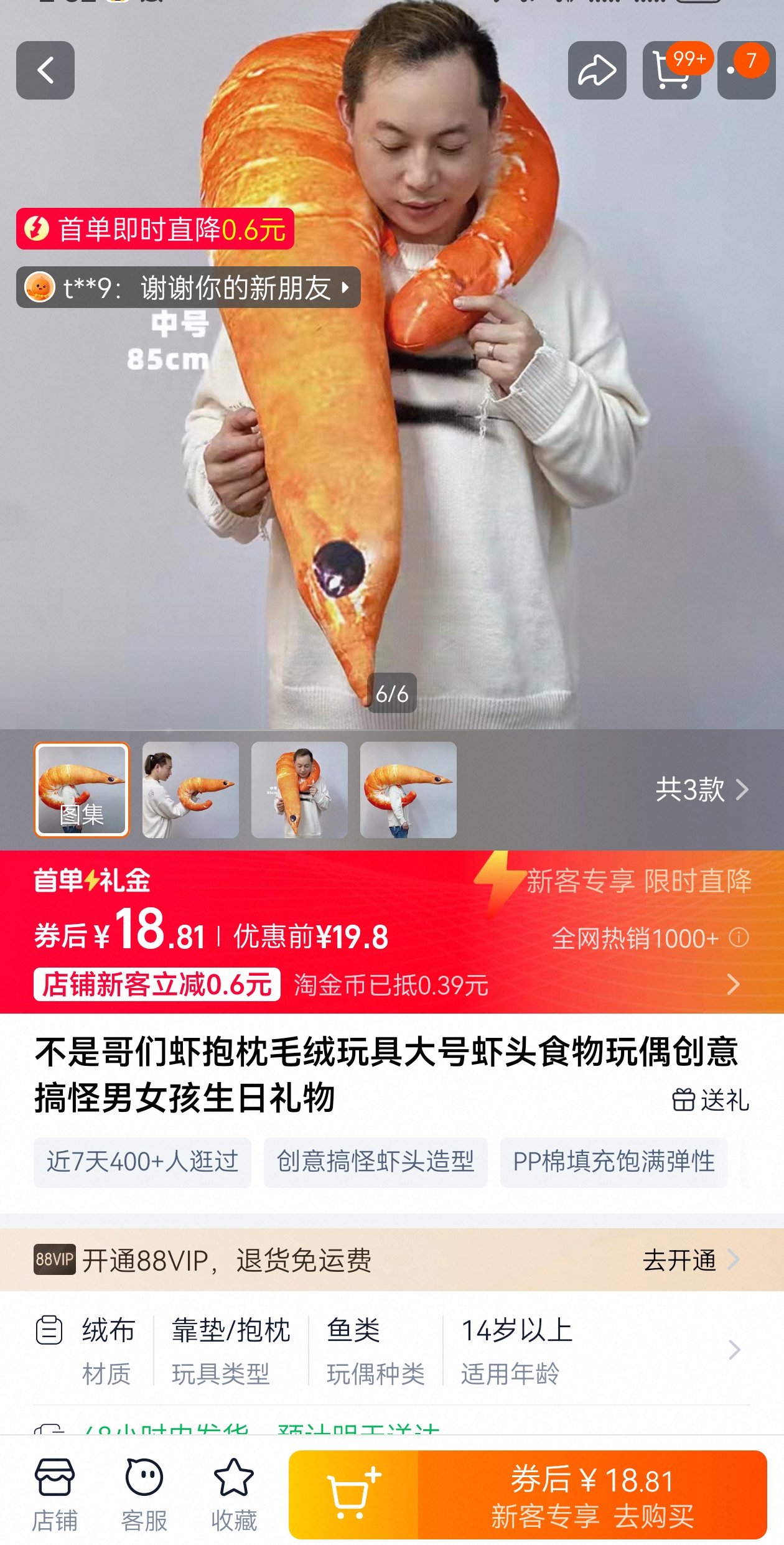
Task: Share this shrimp pillow product
Action: [597, 70]
